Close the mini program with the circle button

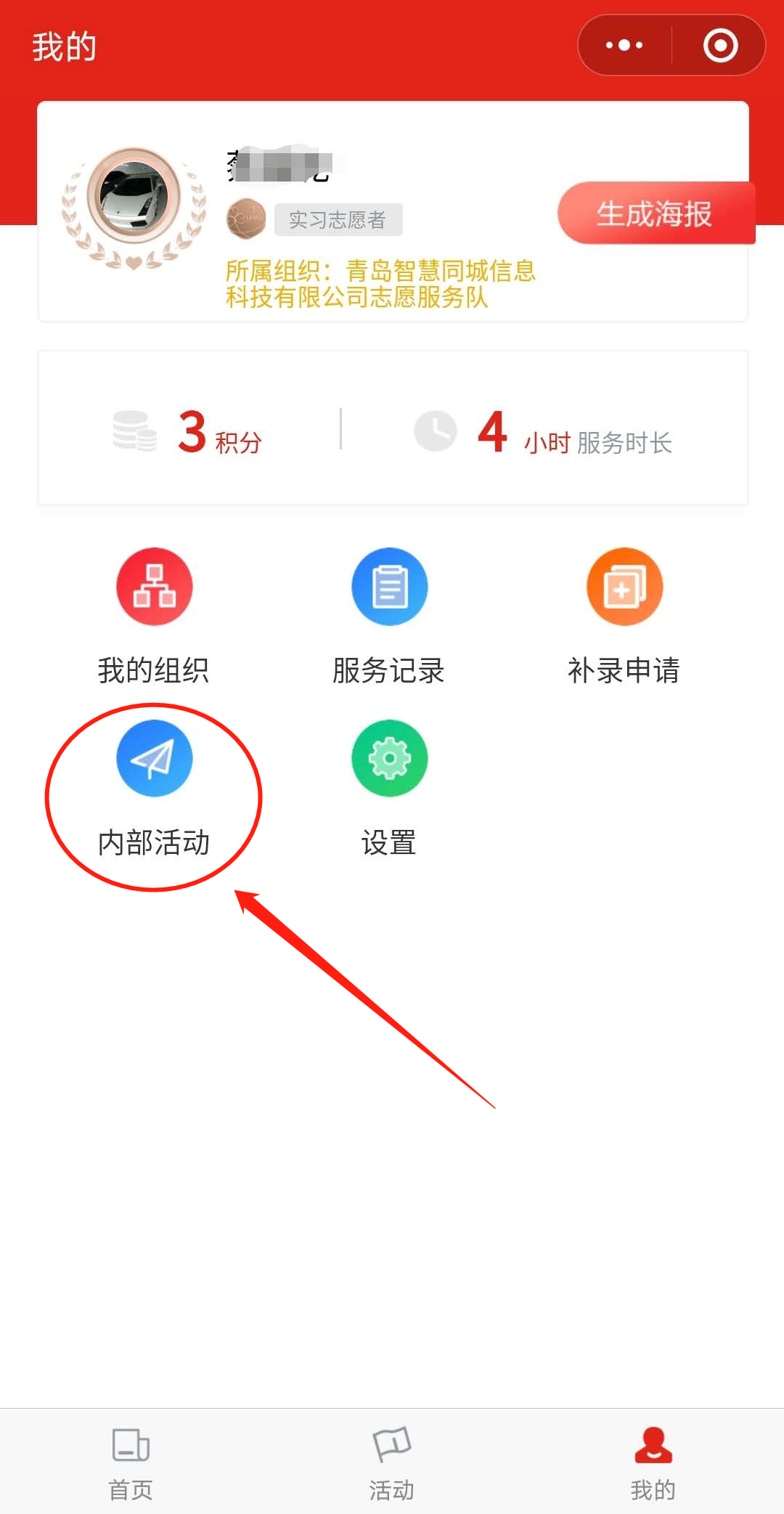(x=720, y=45)
